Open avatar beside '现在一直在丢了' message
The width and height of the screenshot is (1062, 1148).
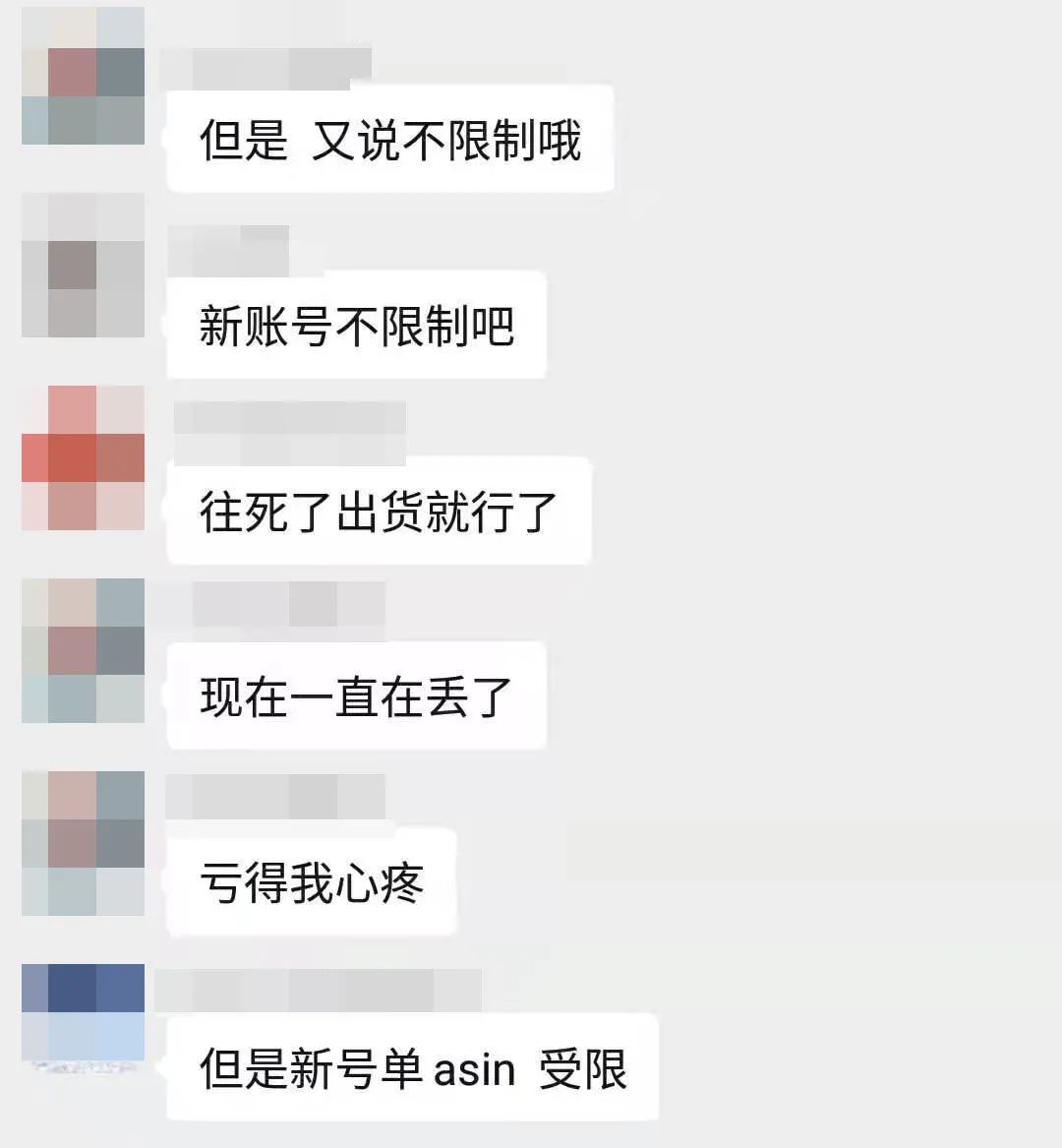coord(83,651)
